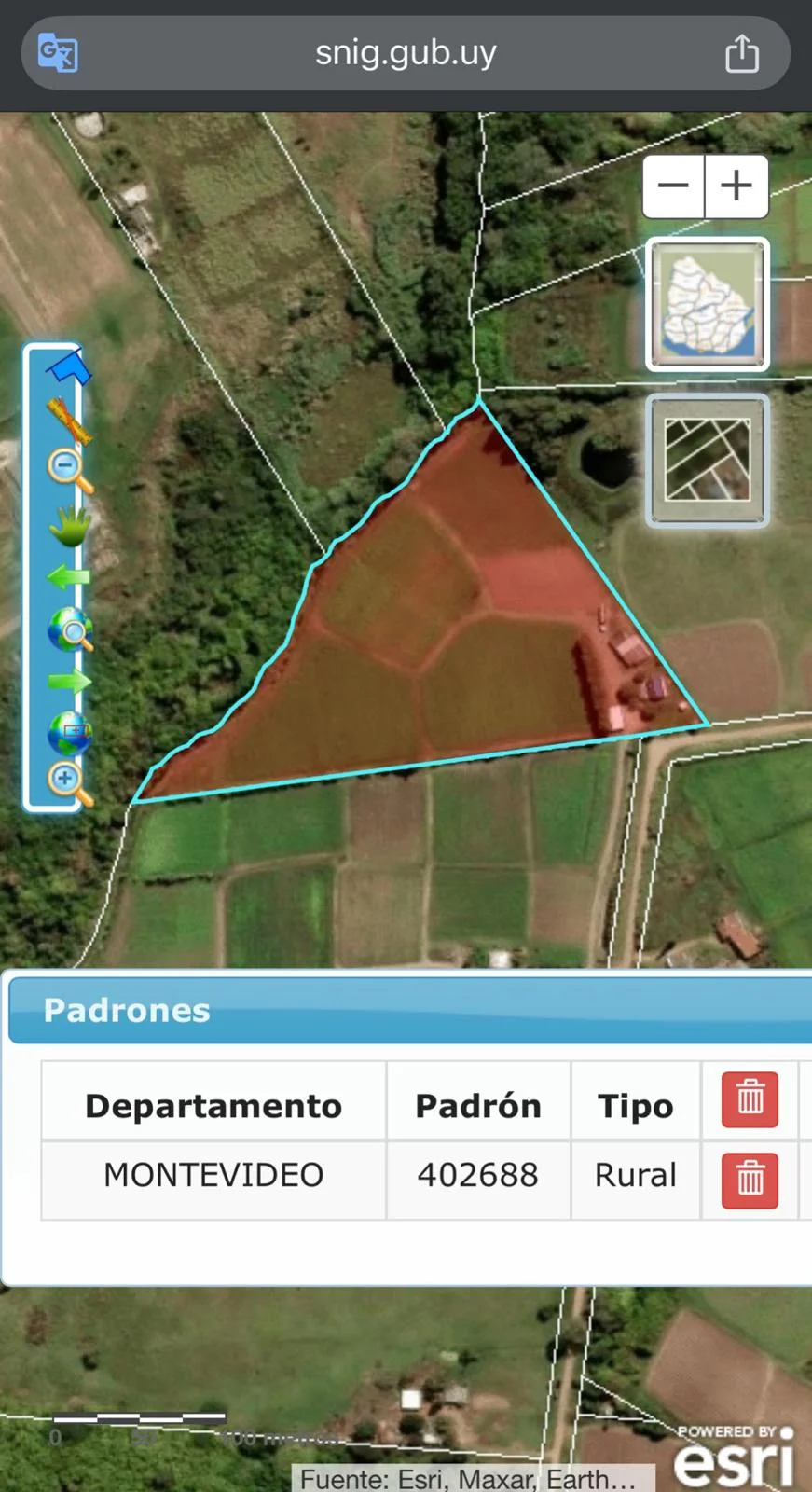The width and height of the screenshot is (812, 1492).
Task: Remove padrón 402688 with its trash button
Action: point(750,1181)
